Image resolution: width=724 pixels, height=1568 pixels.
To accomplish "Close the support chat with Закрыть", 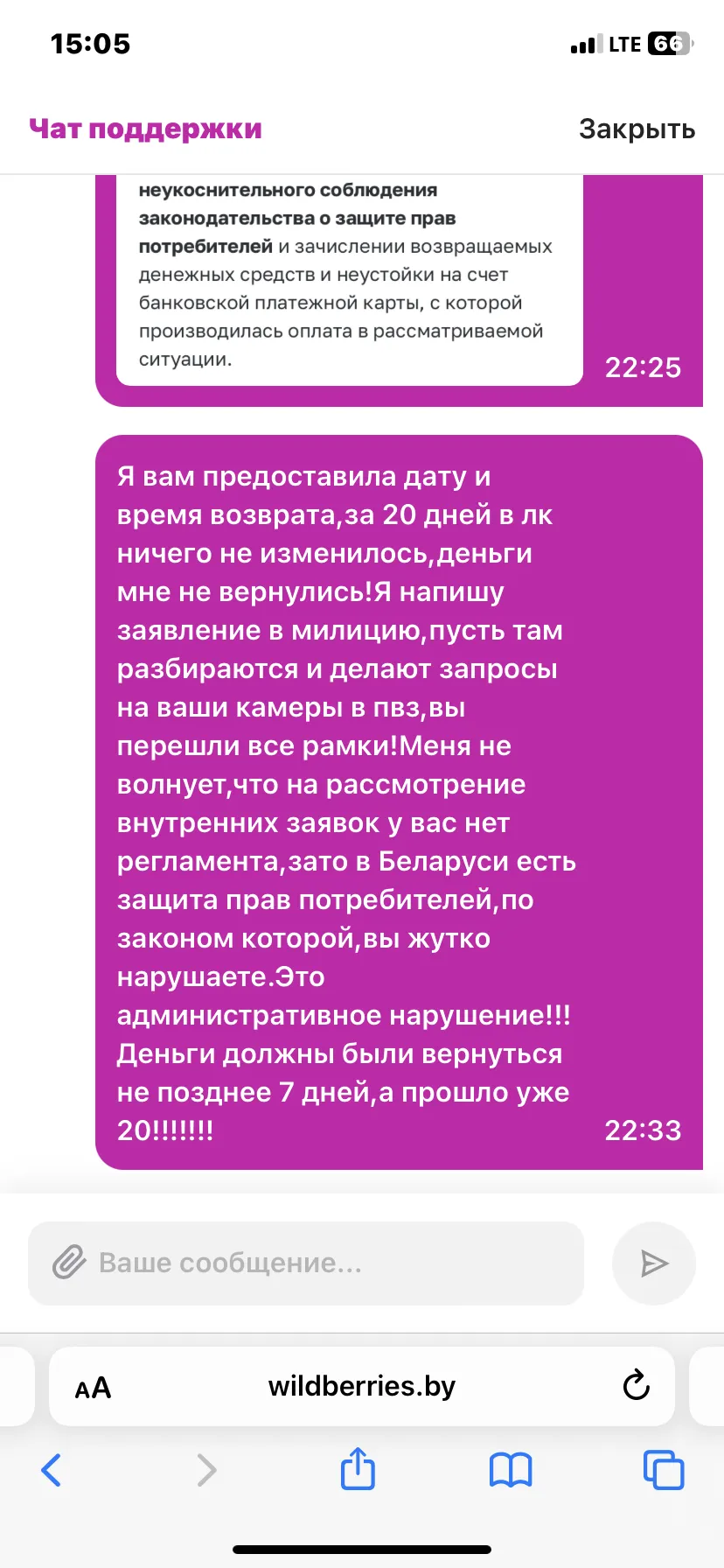I will click(637, 129).
